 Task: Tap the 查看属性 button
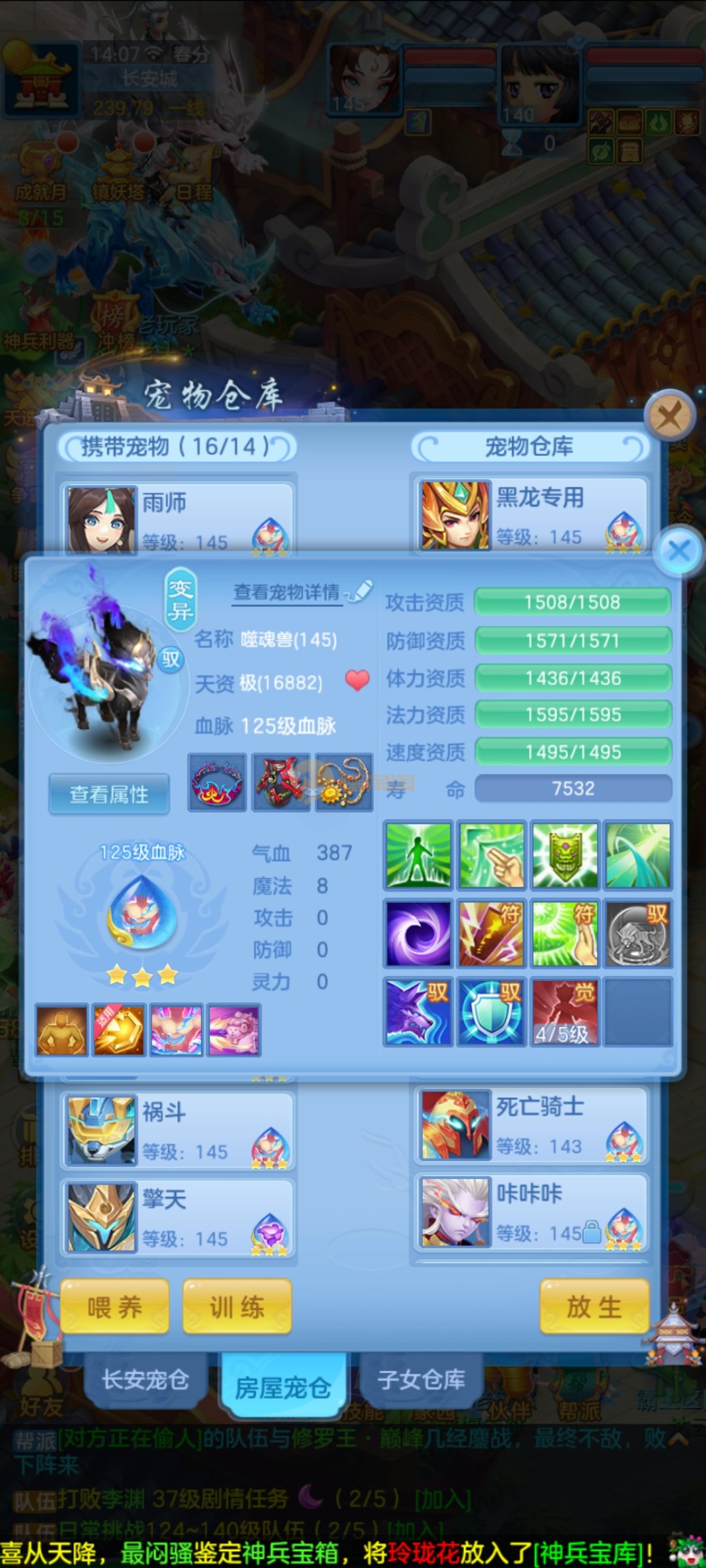point(109,794)
